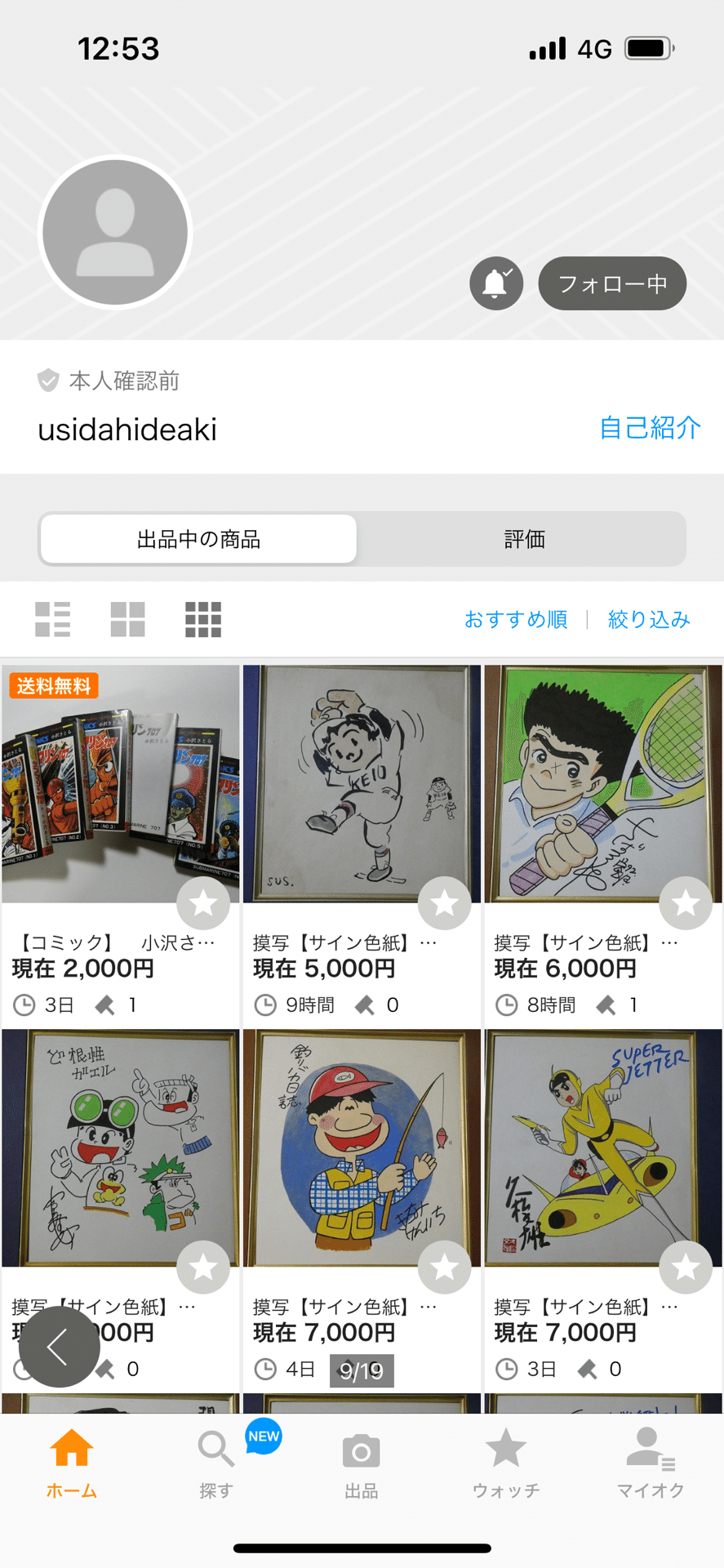Unfollow seller via フォロー中 button

[611, 283]
